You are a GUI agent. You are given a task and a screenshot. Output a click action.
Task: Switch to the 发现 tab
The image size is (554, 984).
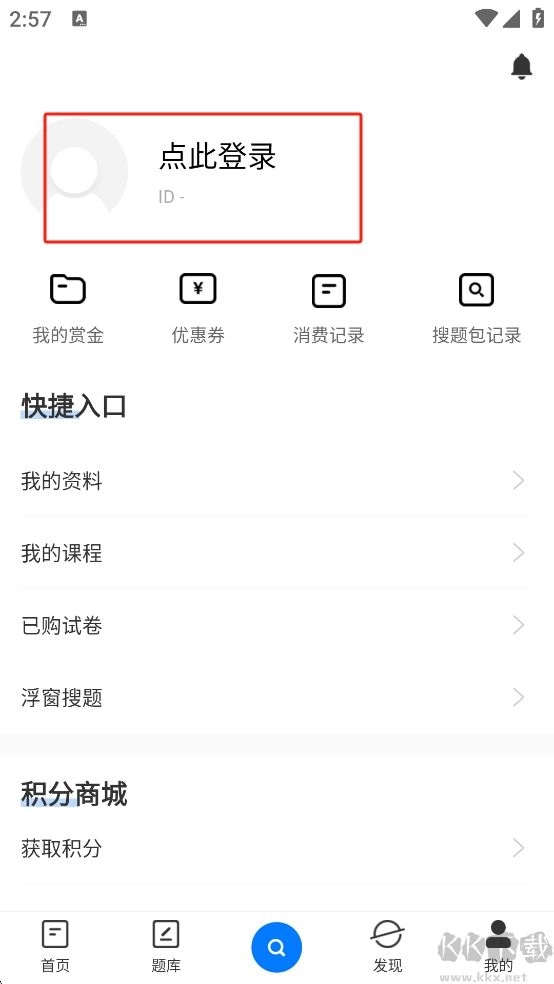click(x=387, y=946)
